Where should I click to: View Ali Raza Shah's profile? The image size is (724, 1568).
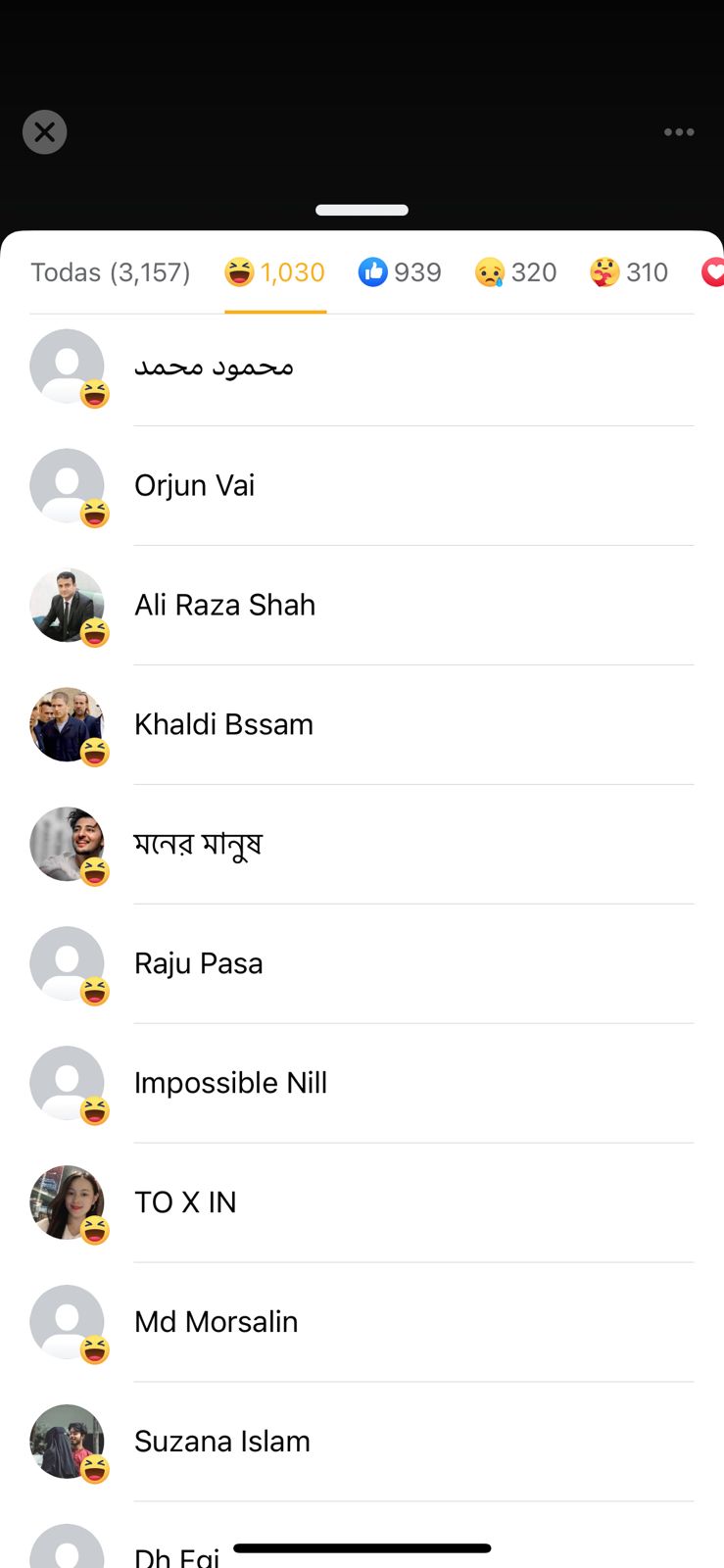click(x=224, y=606)
